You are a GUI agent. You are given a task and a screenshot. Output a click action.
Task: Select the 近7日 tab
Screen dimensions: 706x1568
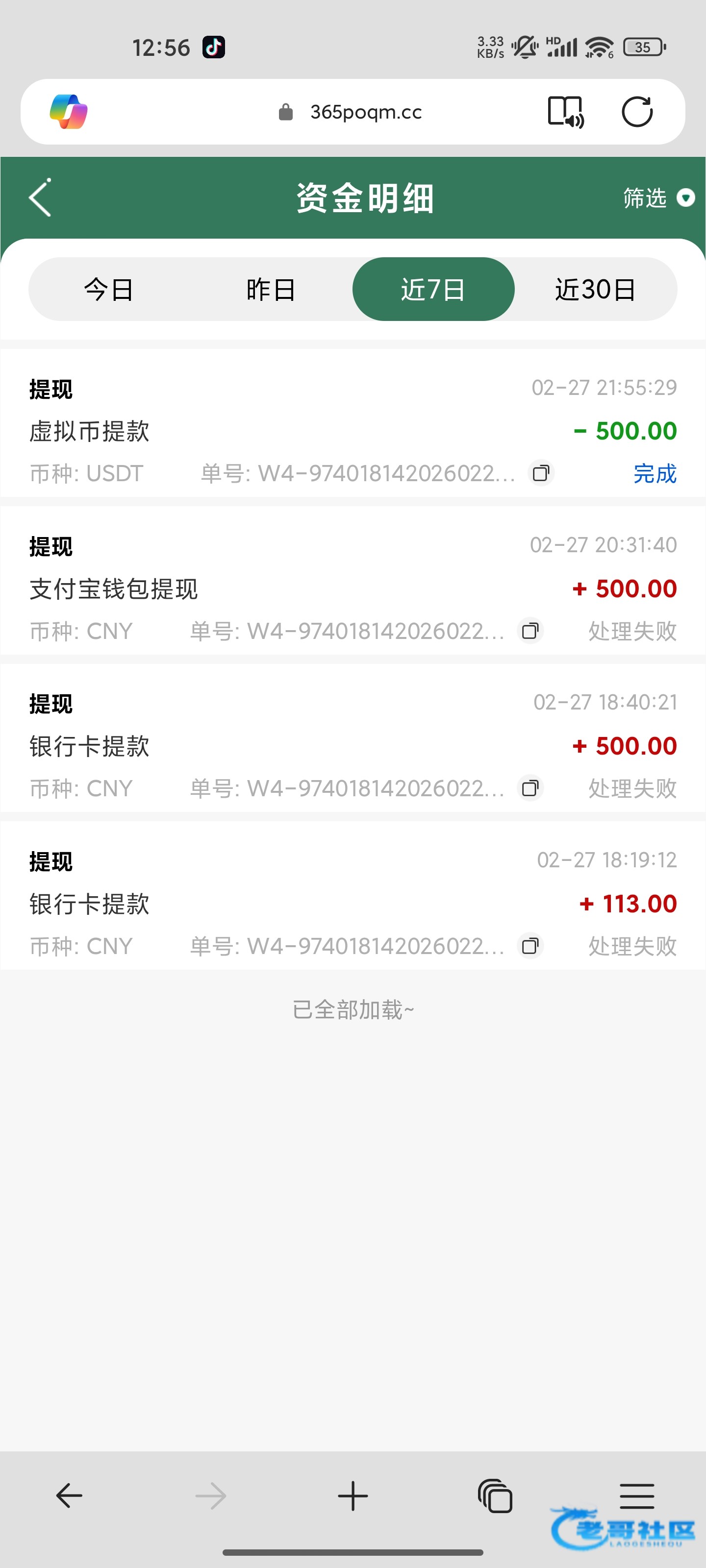433,289
